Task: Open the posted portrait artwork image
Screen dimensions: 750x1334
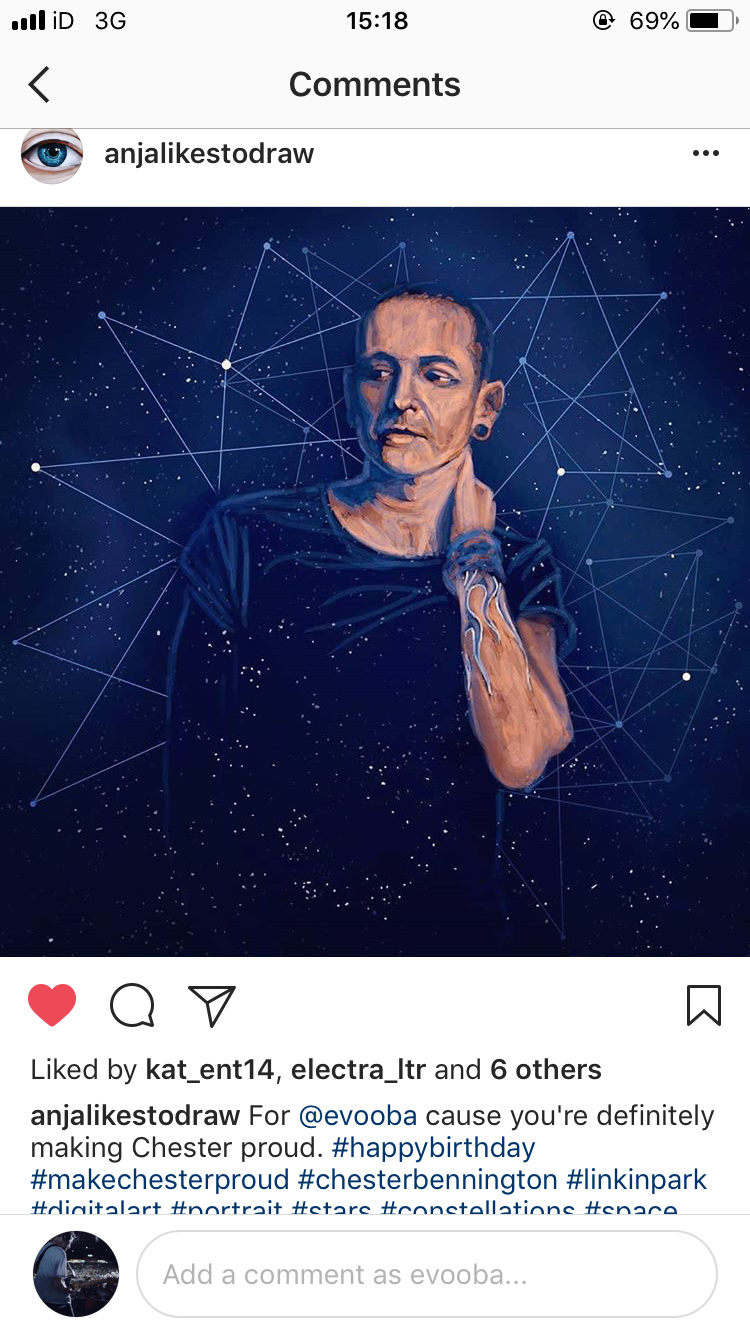Action: pyautogui.click(x=375, y=580)
